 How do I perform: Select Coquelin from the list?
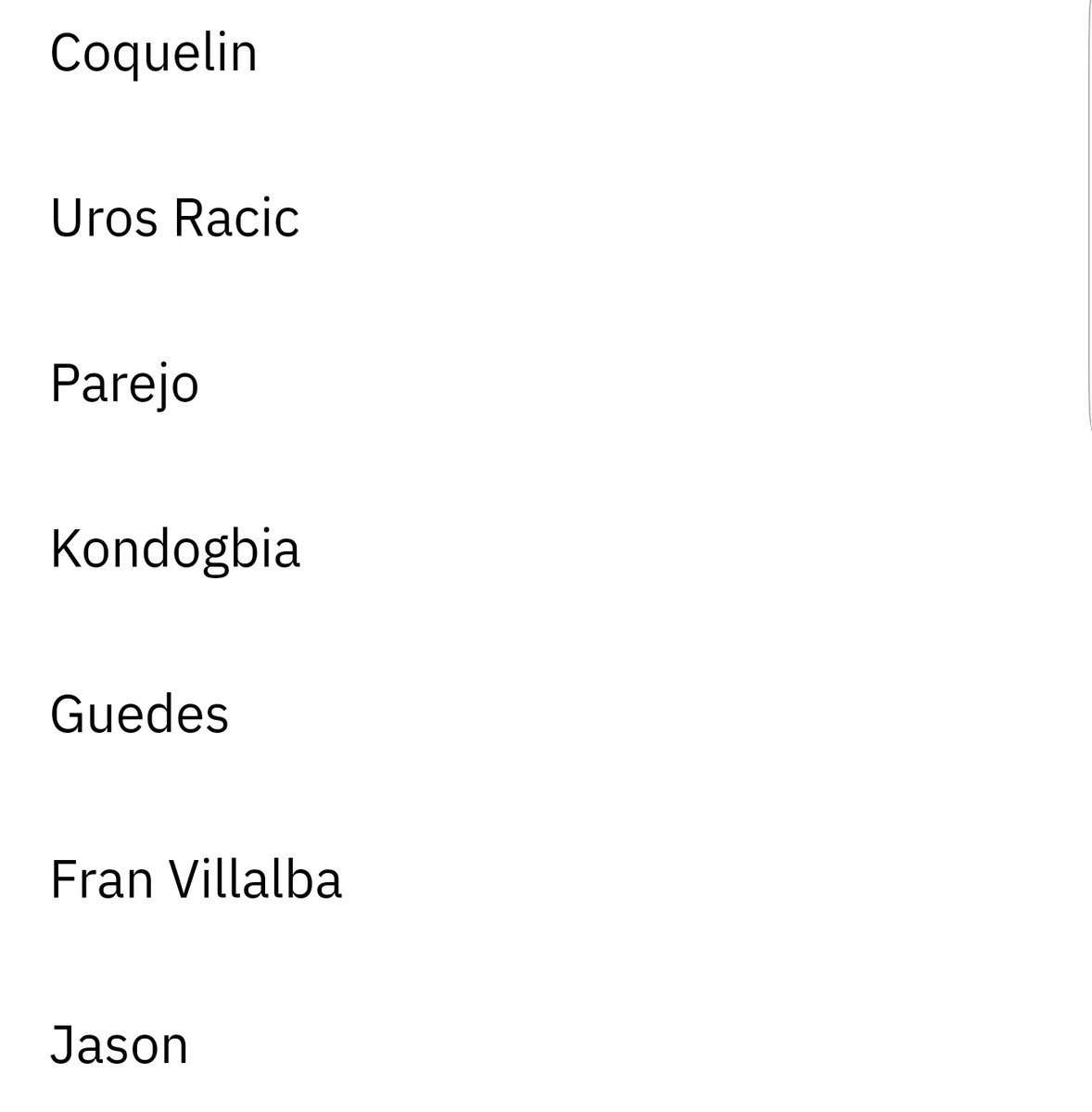(x=154, y=53)
